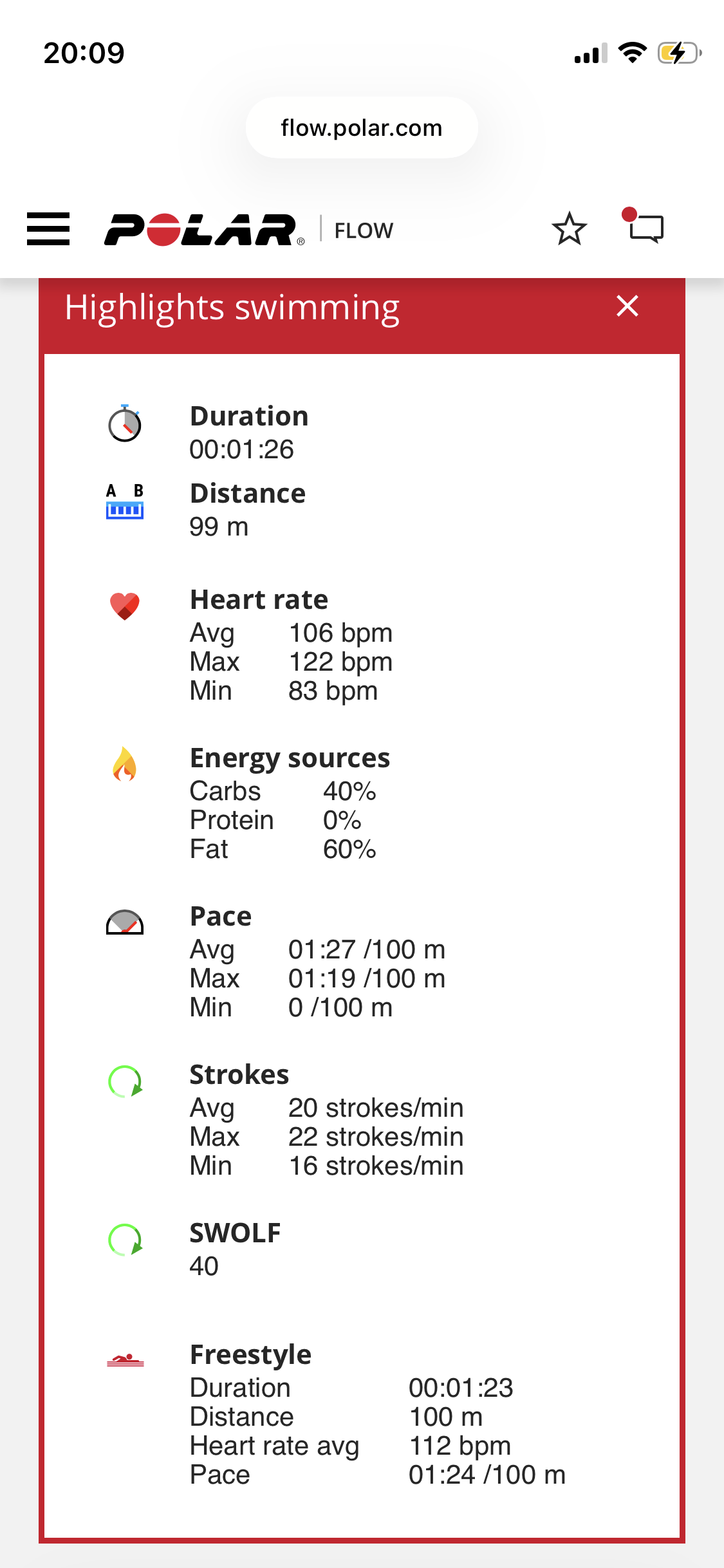Open the star favorites icon
Image resolution: width=724 pixels, height=1568 pixels.
[x=569, y=229]
